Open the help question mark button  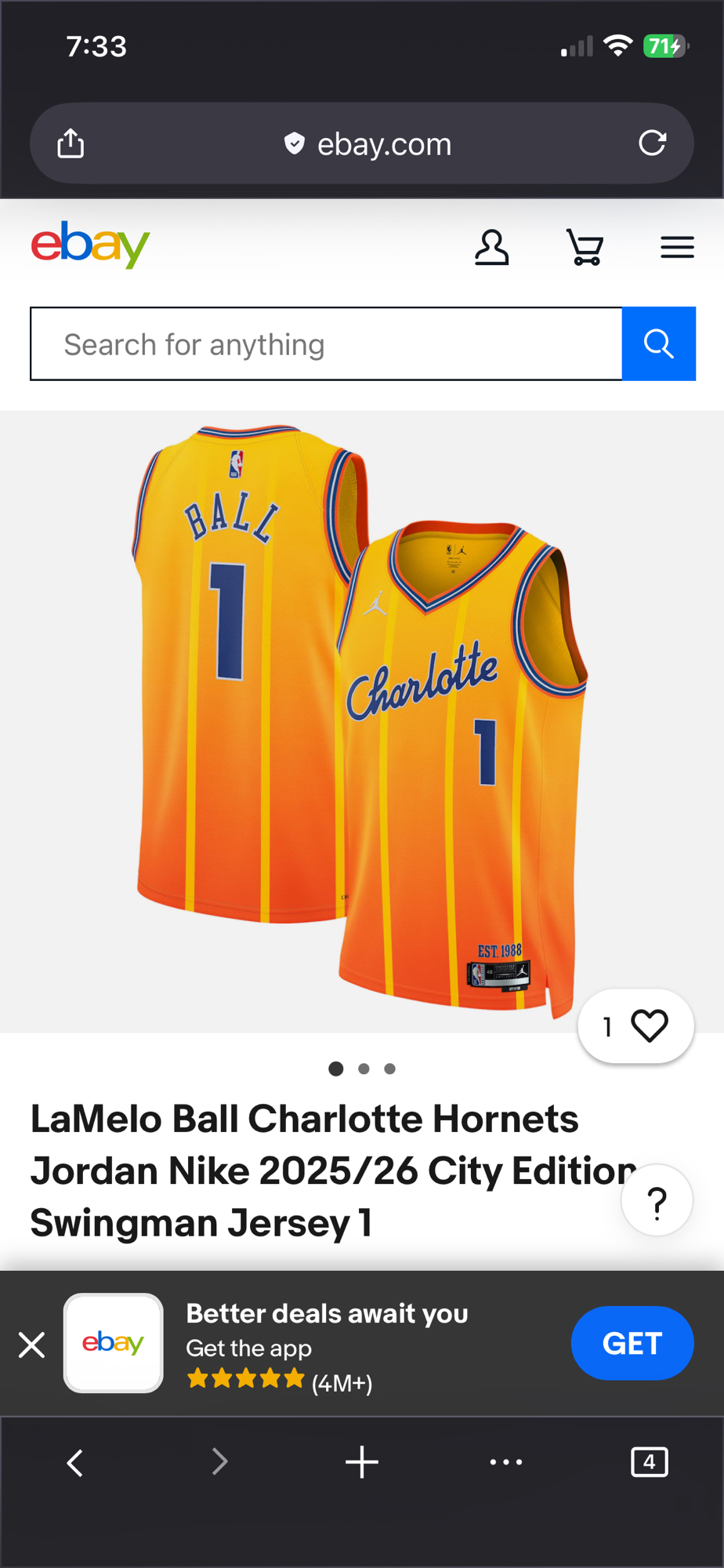click(657, 1200)
